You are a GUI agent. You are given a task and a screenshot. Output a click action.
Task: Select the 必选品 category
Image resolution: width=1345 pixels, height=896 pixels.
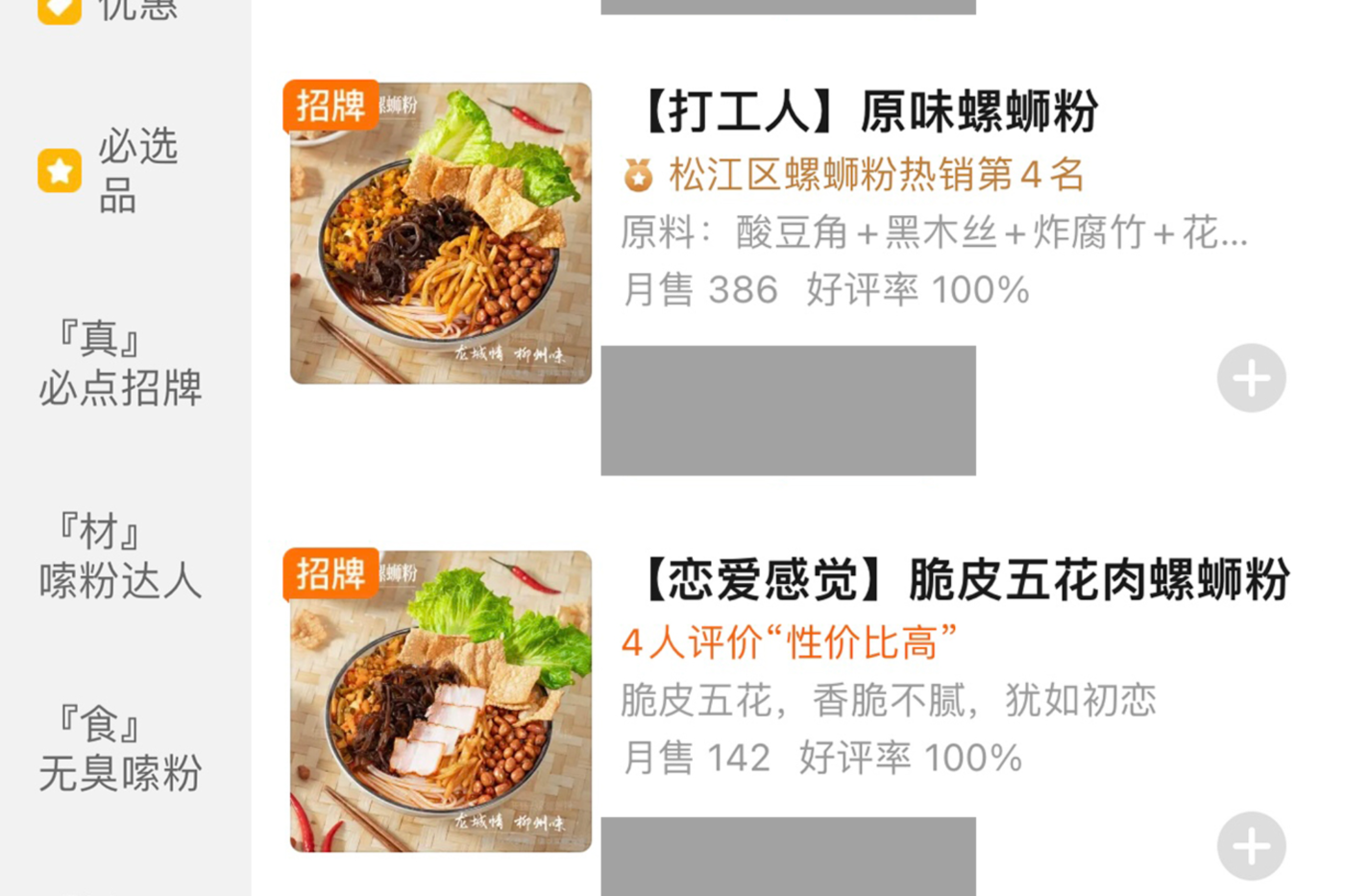pos(120,171)
